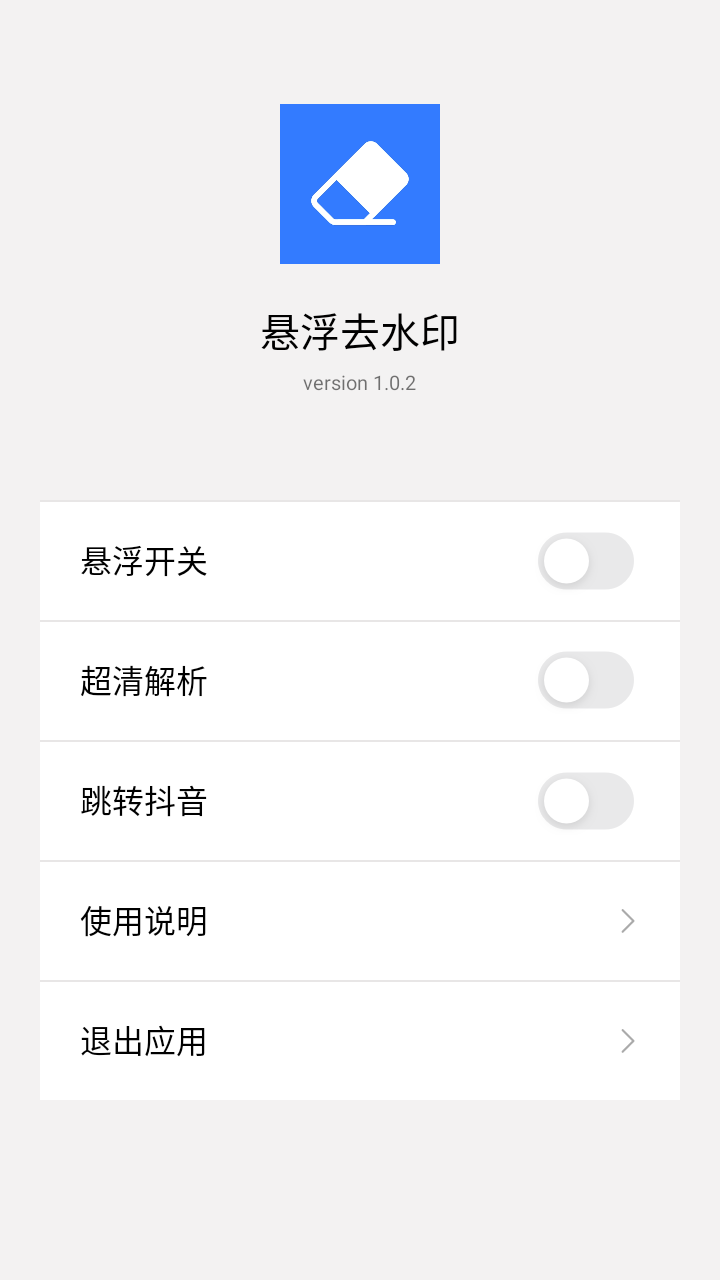
Task: Click the 悬浮开关 row label
Action: 143,561
